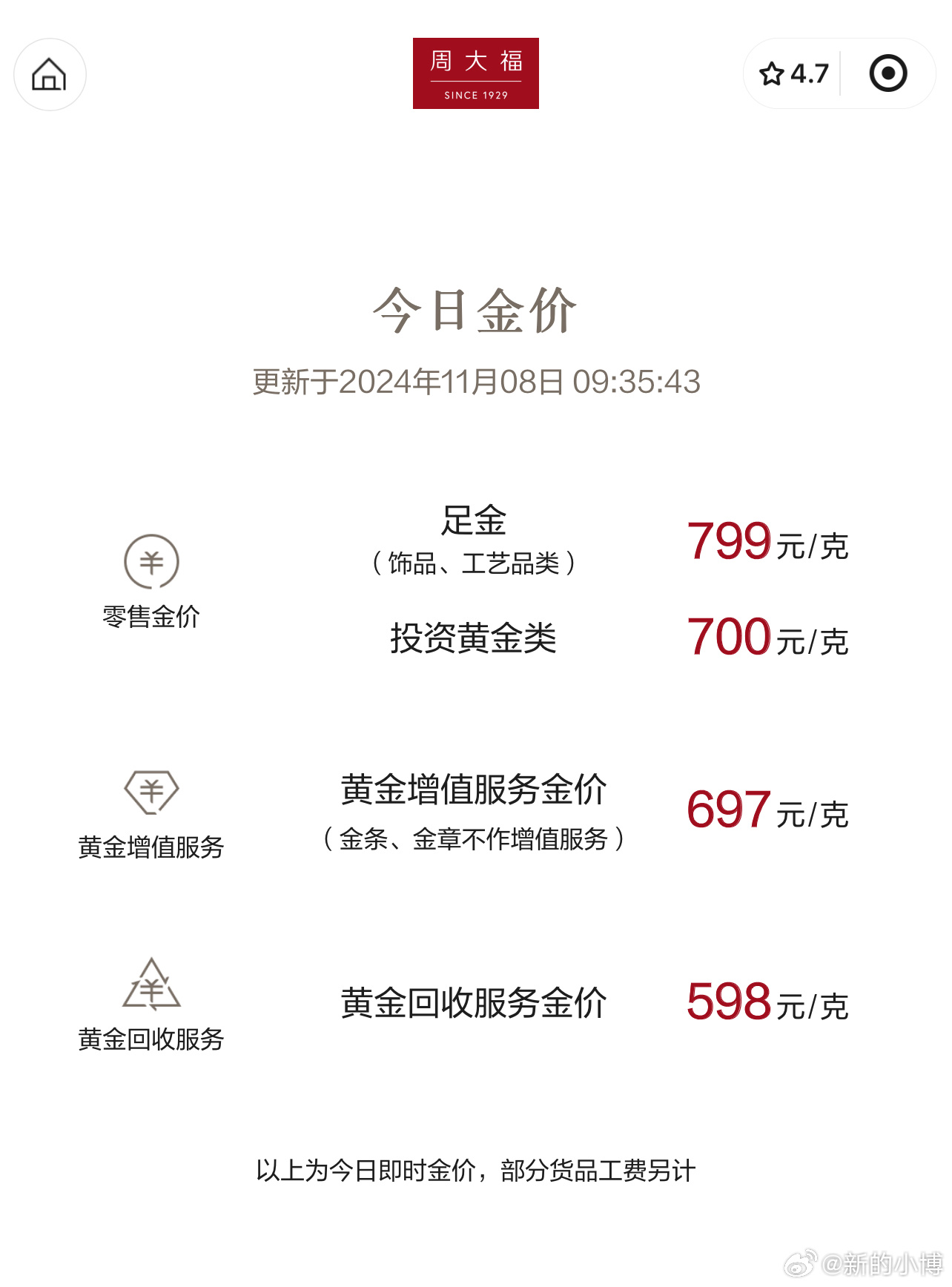Click the target circle icon at top right
Viewport: 952px width, 1287px height.
[x=887, y=73]
